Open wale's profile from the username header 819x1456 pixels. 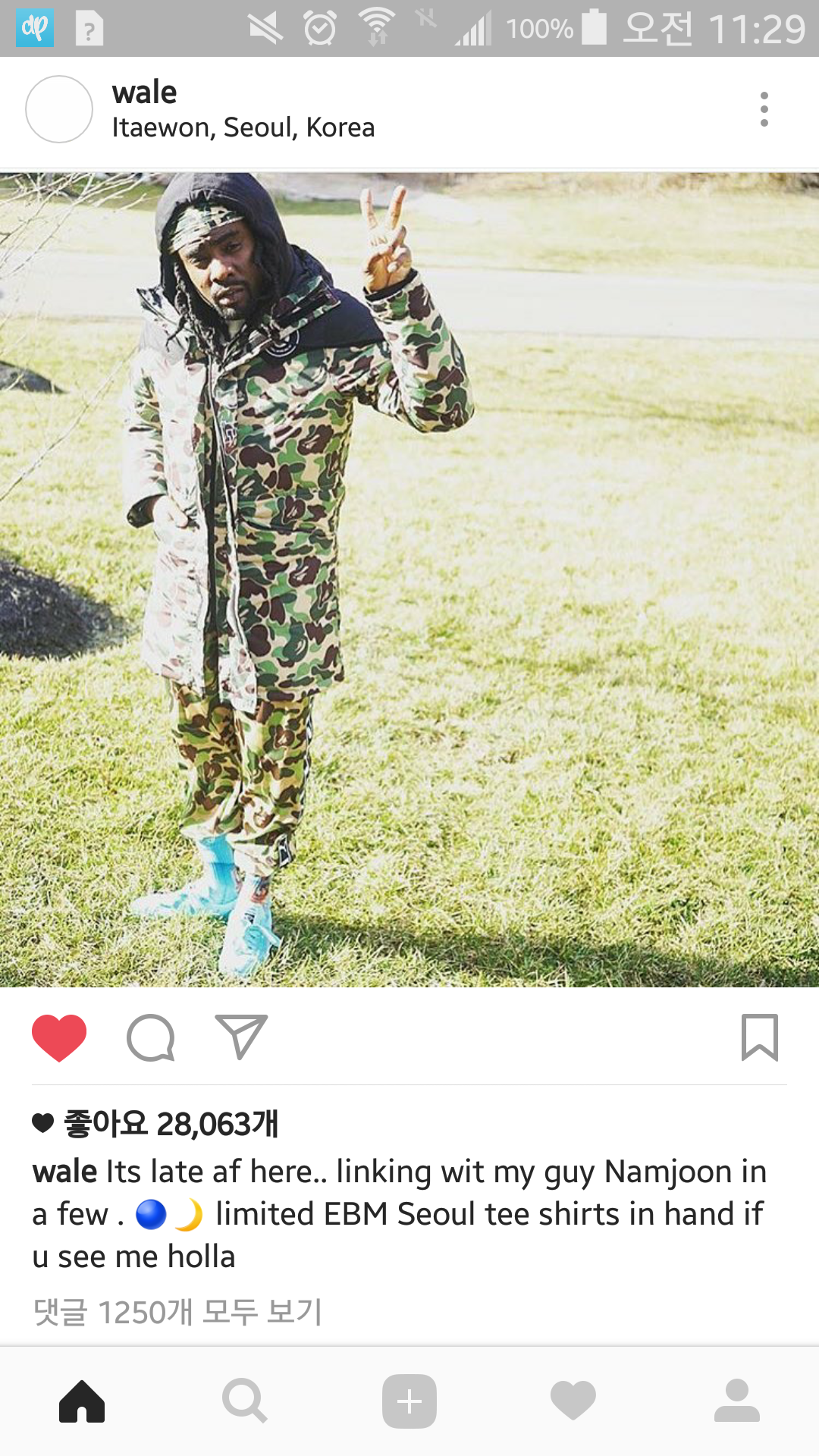(x=144, y=93)
